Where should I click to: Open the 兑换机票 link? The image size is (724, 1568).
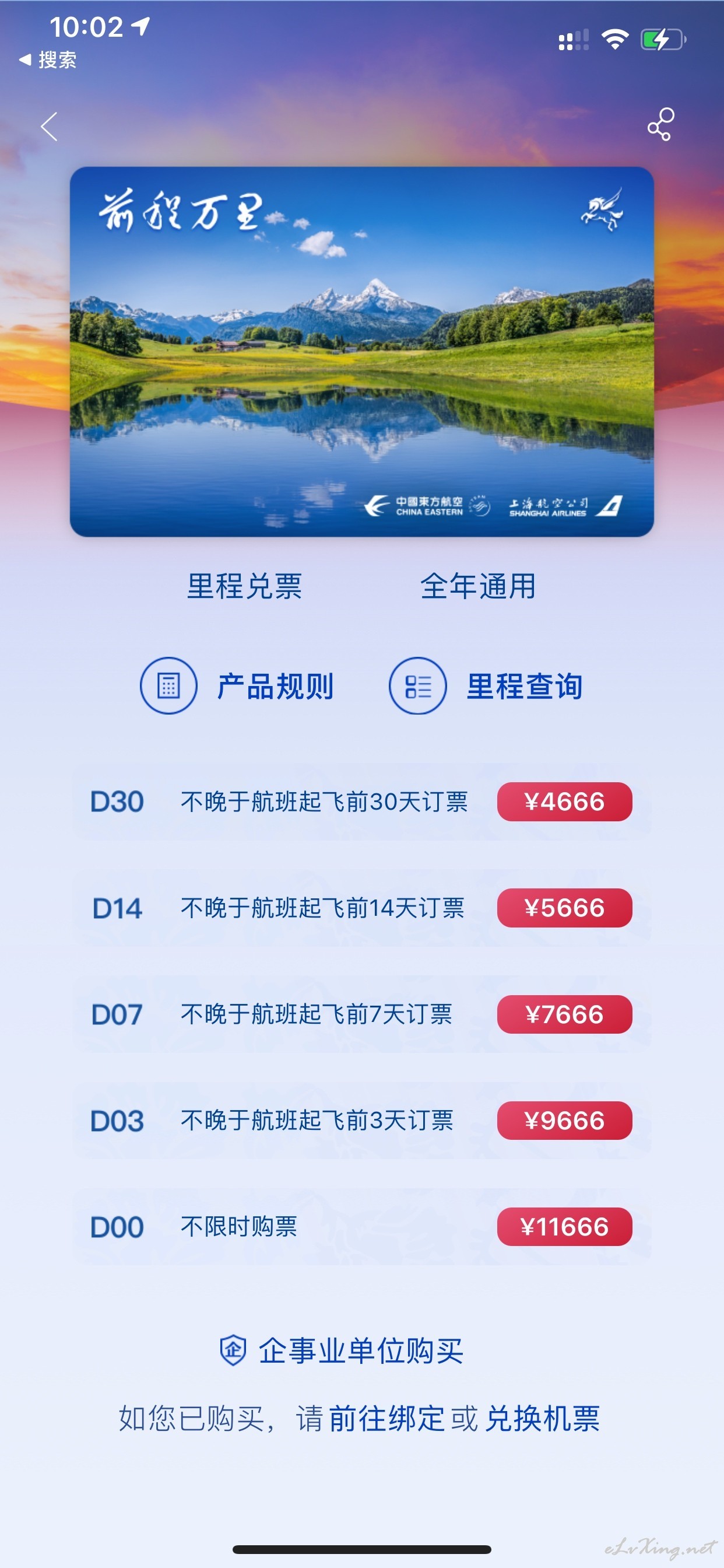(542, 1419)
